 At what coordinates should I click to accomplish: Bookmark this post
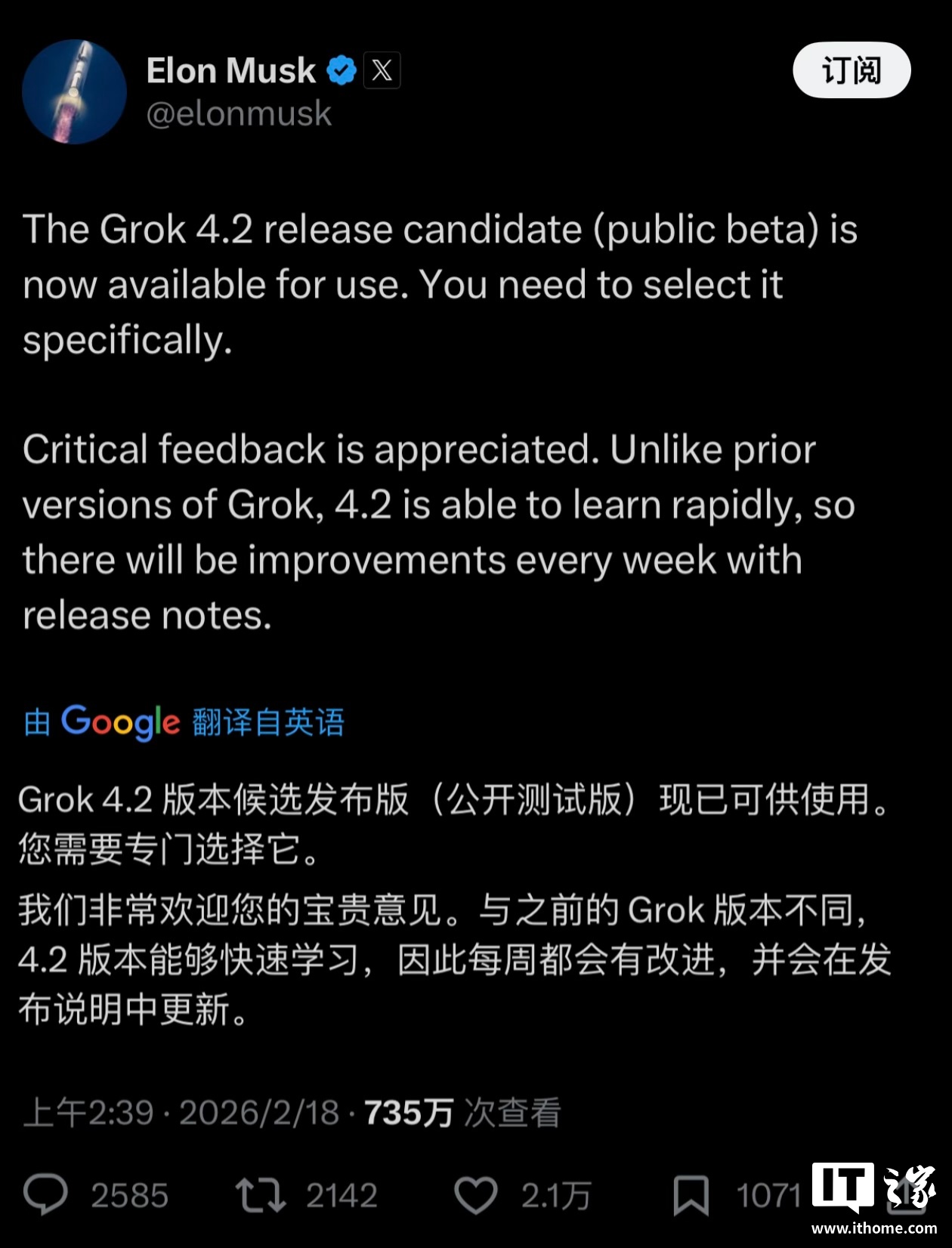click(x=691, y=1195)
